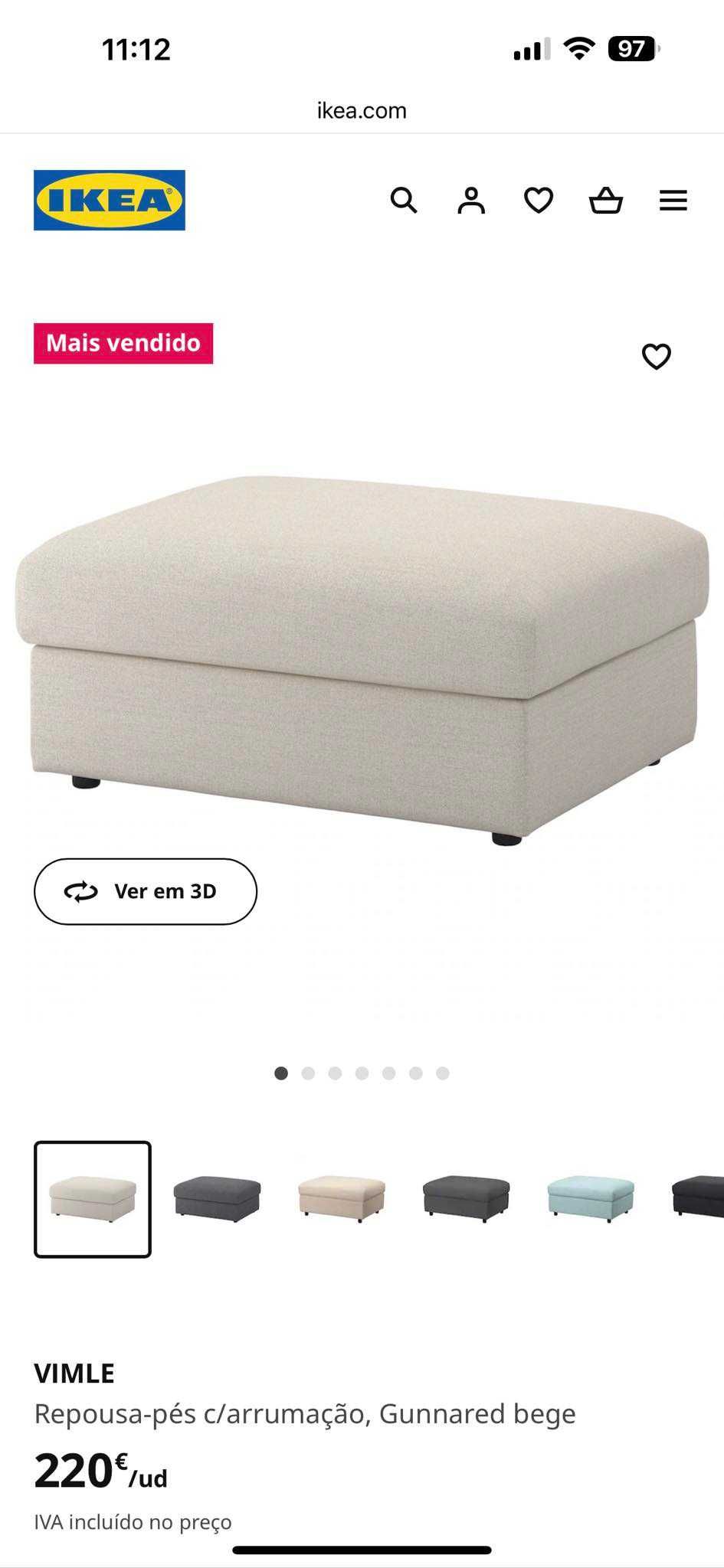Select the selected beige footstool thumbnail
724x1568 pixels.
93,1199
